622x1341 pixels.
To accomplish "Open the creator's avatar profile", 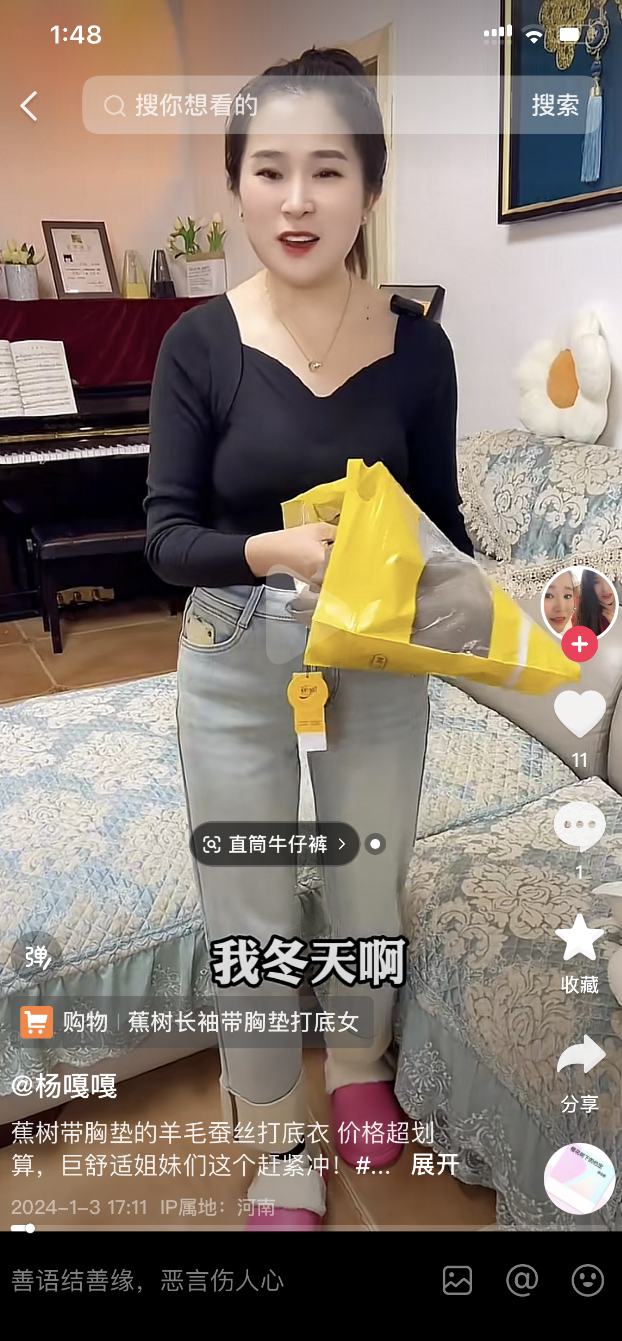I will (579, 603).
